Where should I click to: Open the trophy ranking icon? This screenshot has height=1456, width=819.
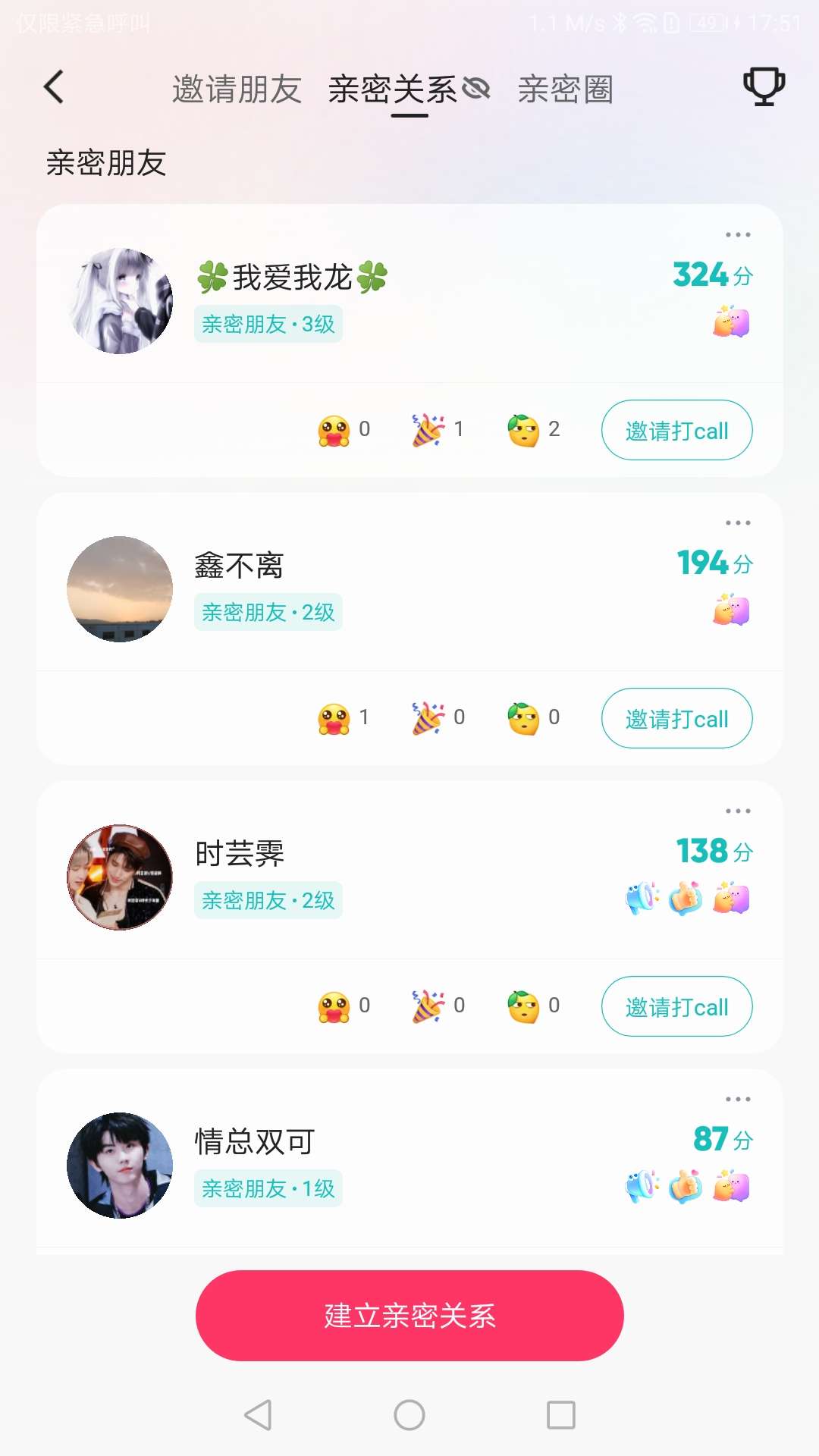[764, 87]
